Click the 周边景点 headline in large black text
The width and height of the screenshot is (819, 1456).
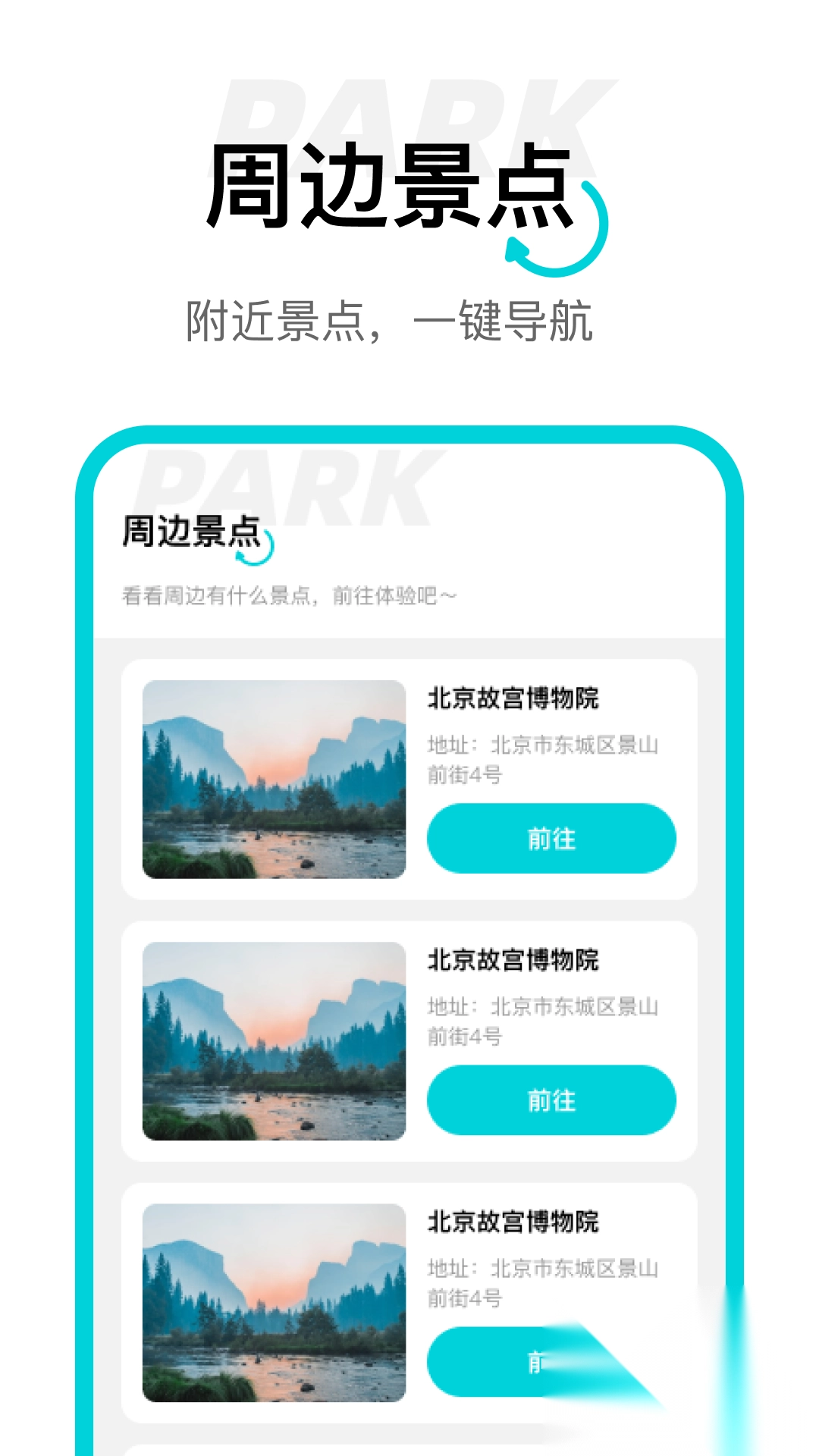[387, 186]
